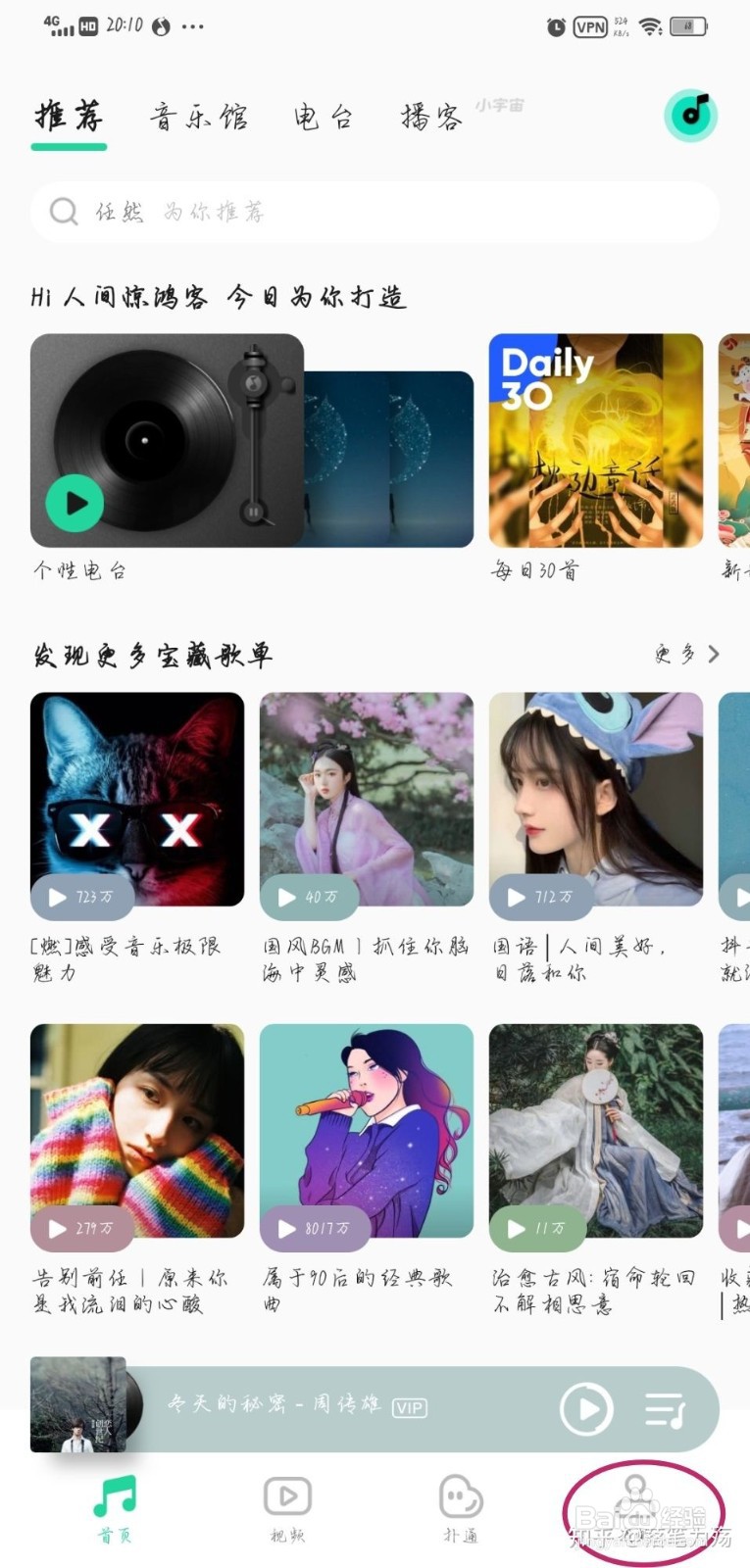This screenshot has height=1568, width=750.
Task: Open the circled profile tab
Action: pos(636,1509)
